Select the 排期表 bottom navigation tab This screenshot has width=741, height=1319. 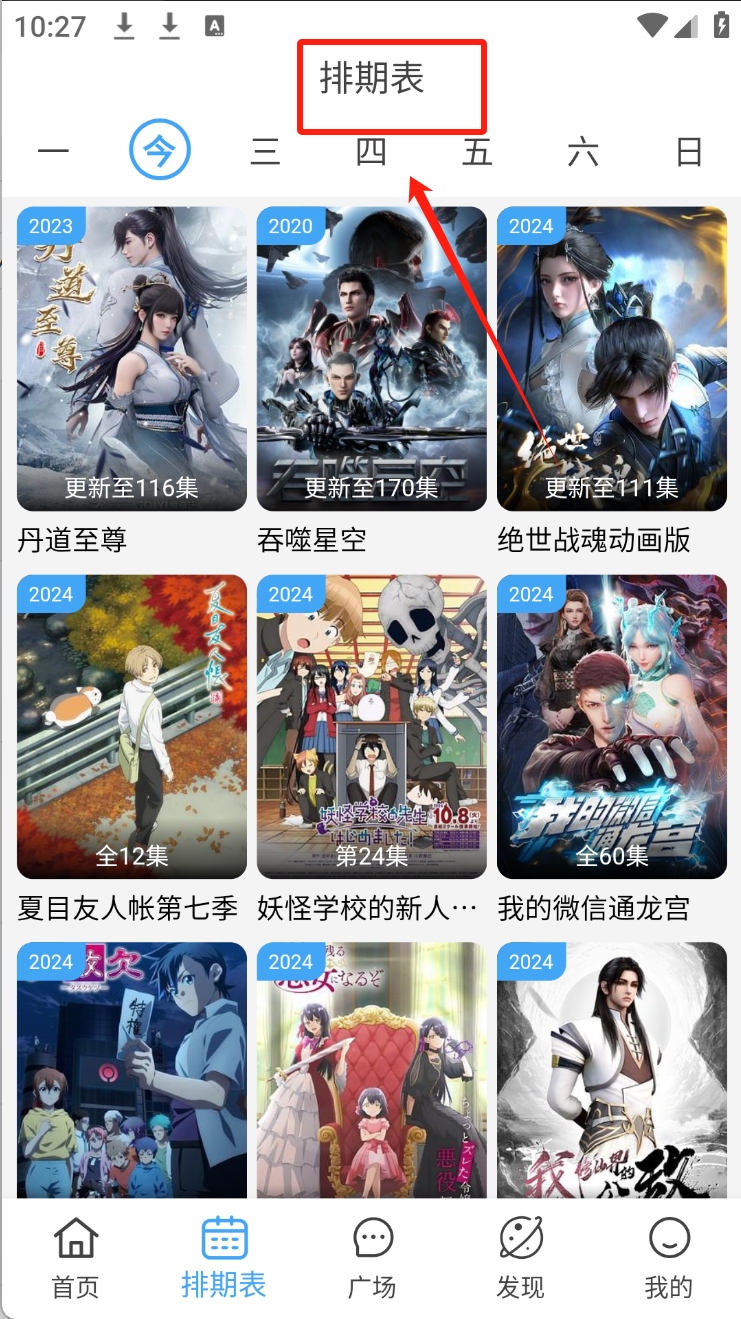pyautogui.click(x=224, y=1258)
